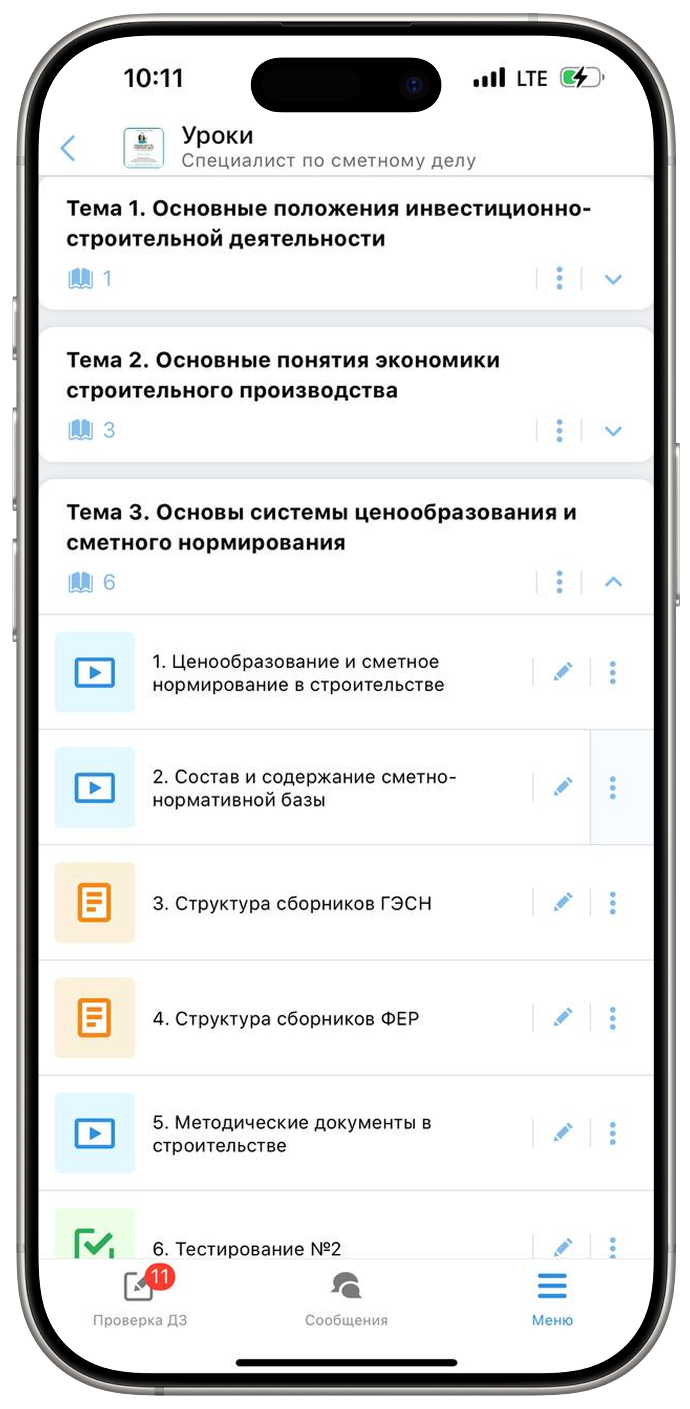Viewport: 690px width, 1409px height.
Task: Open lesson 3 Структура сборников ГЭСН
Action: 291,903
